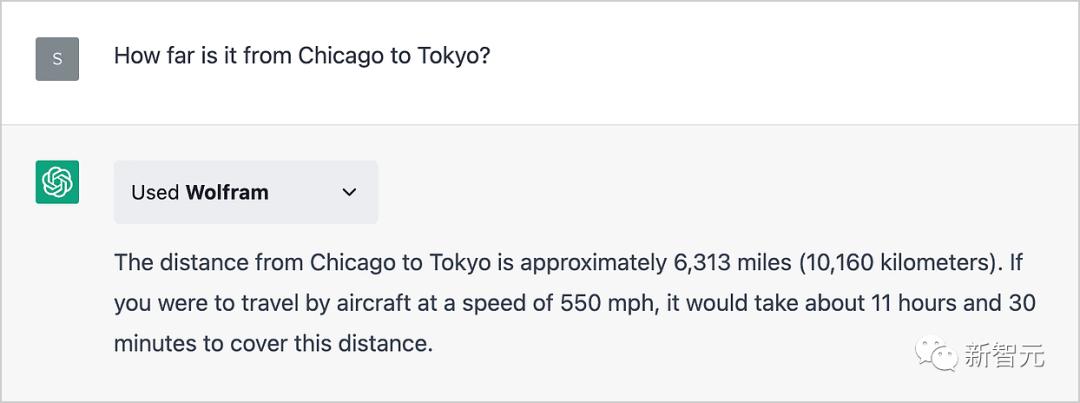Expand the Used Wolfram plugin details

348,192
